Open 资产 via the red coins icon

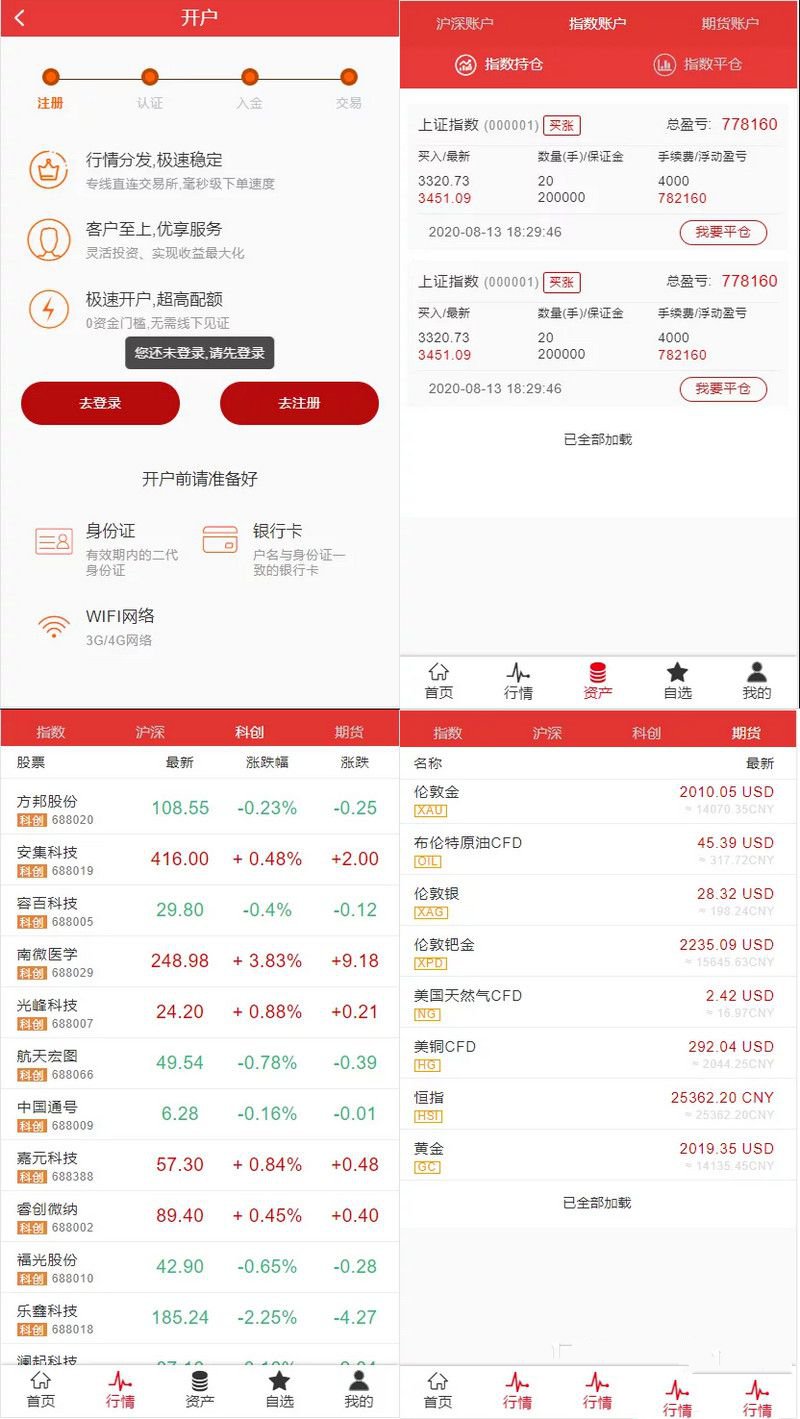597,674
